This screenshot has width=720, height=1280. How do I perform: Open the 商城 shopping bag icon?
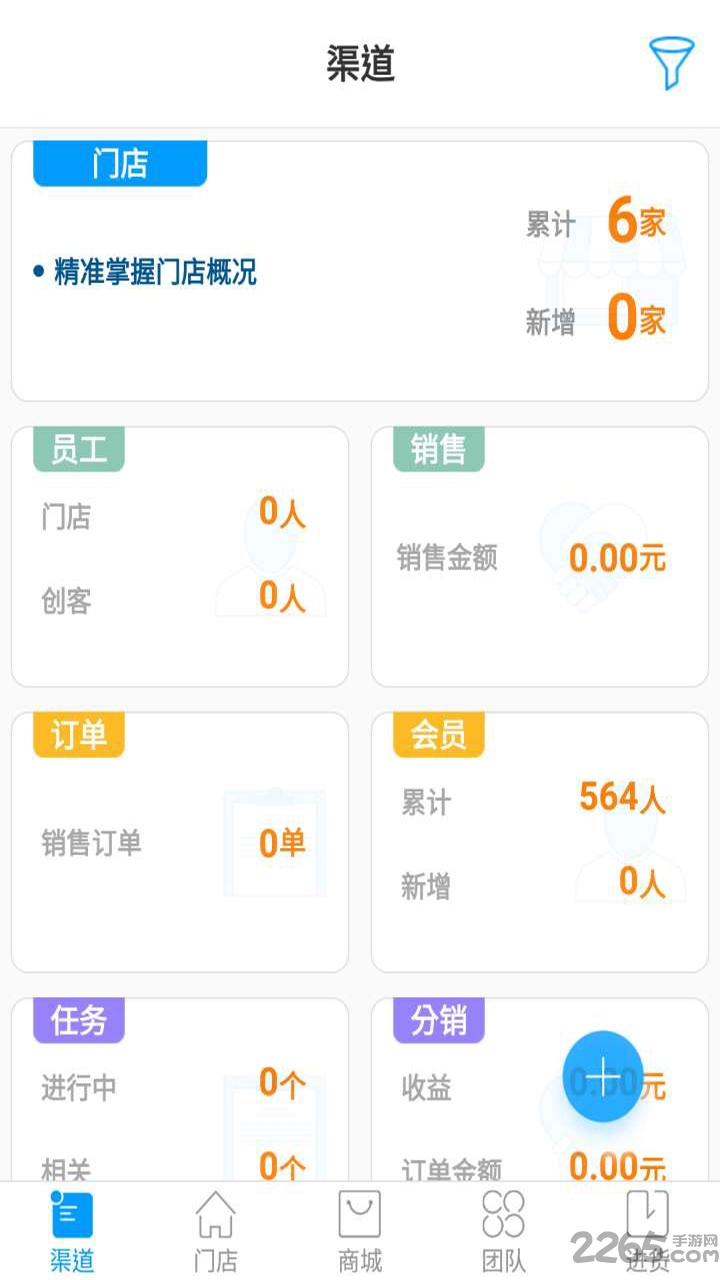[359, 1222]
